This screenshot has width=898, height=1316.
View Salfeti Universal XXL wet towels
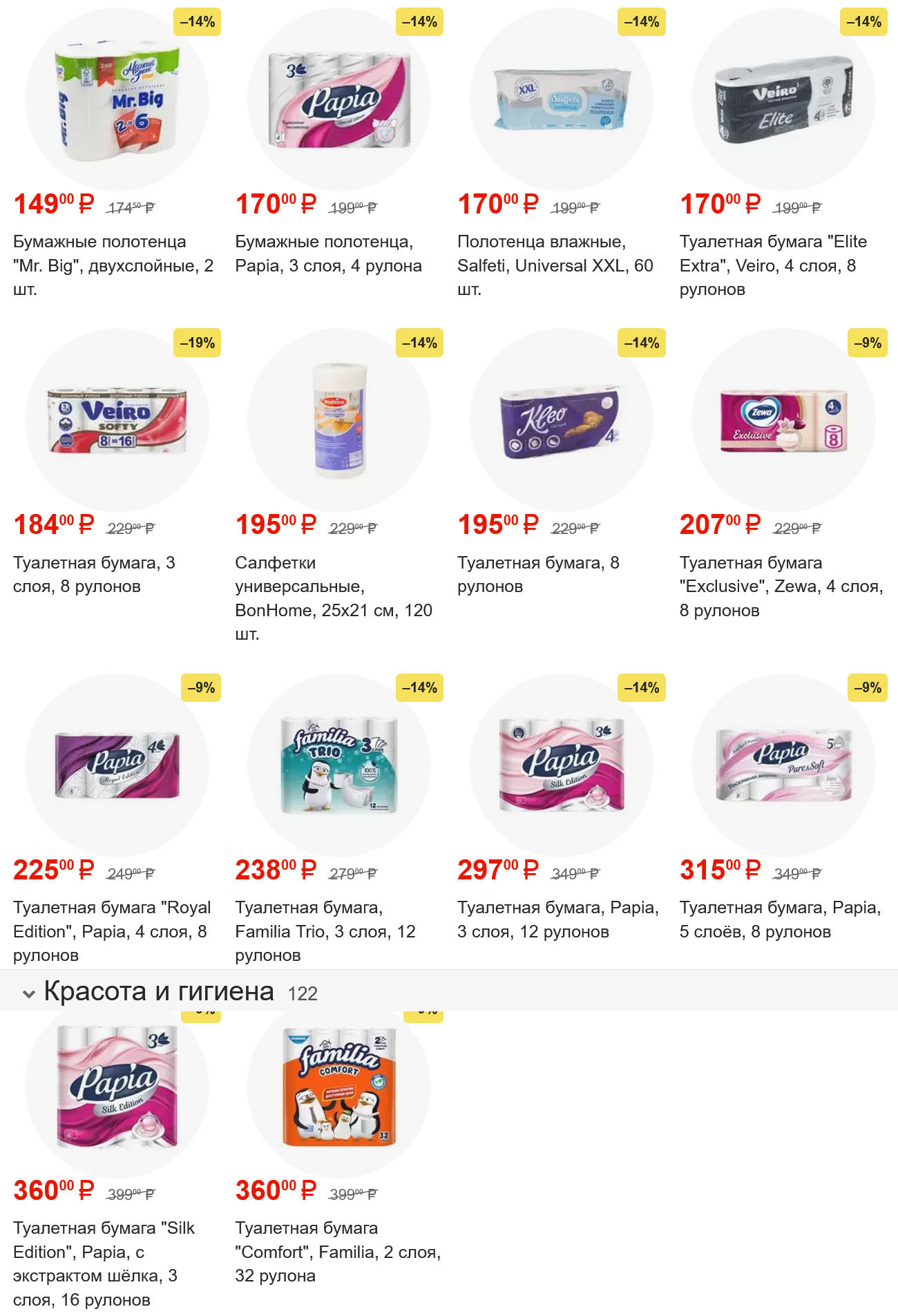tap(561, 100)
